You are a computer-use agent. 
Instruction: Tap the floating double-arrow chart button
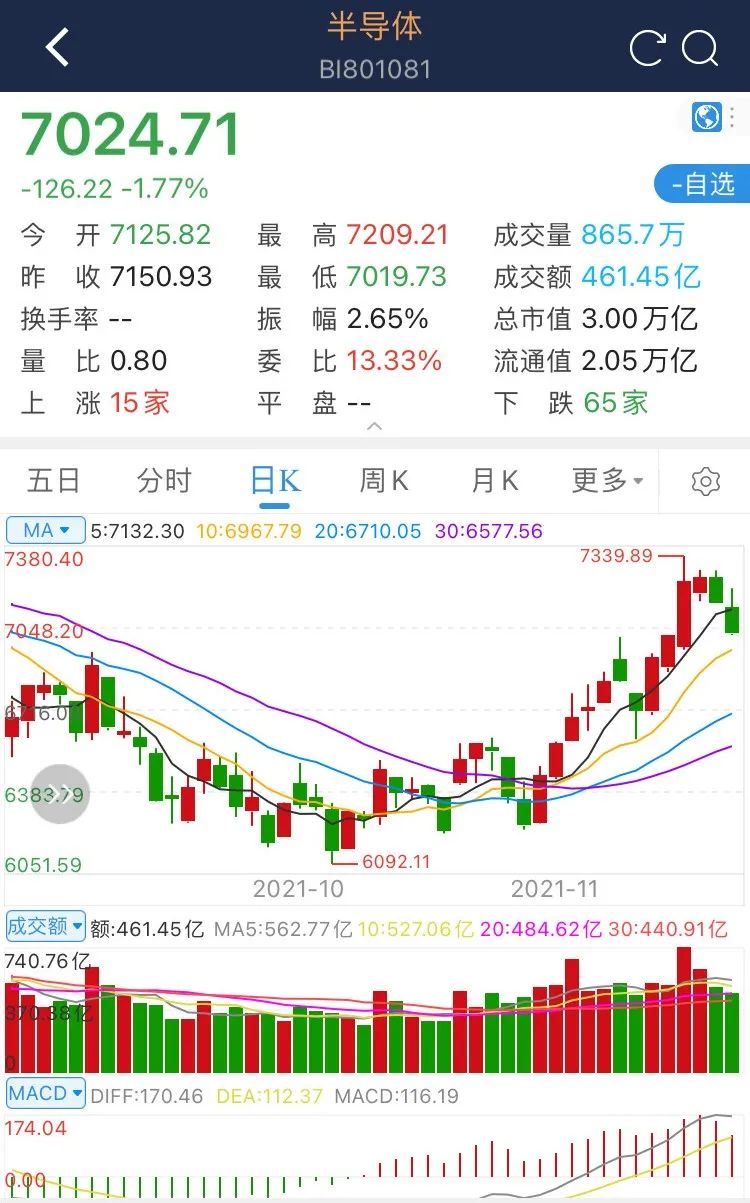point(60,794)
